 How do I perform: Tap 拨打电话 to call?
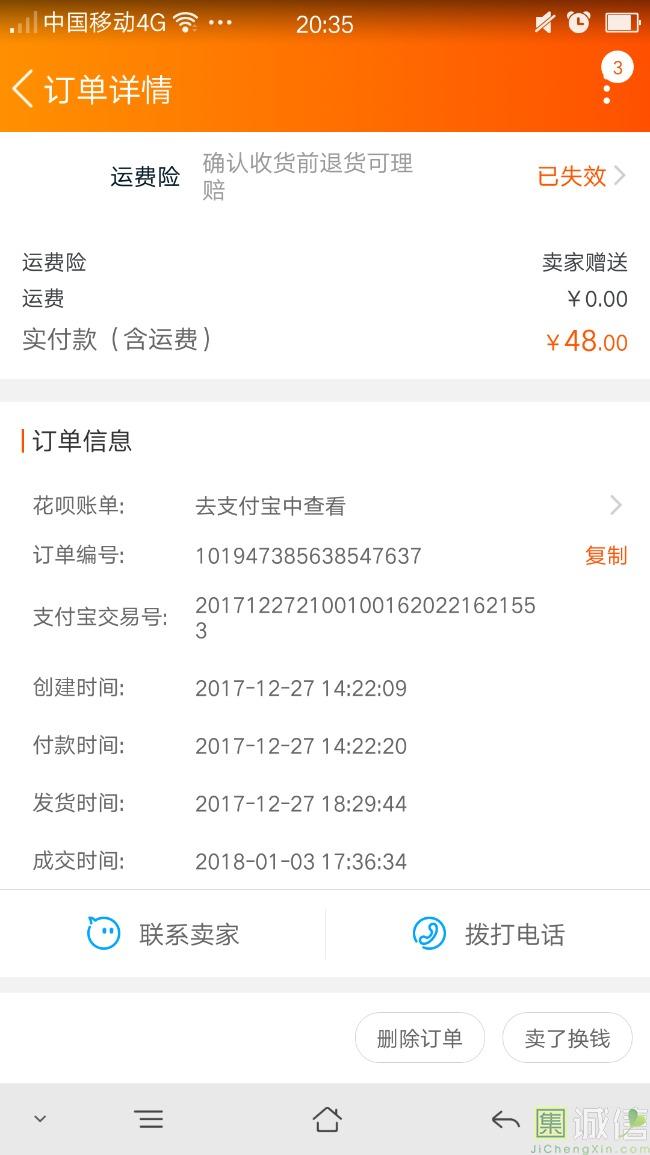(488, 934)
